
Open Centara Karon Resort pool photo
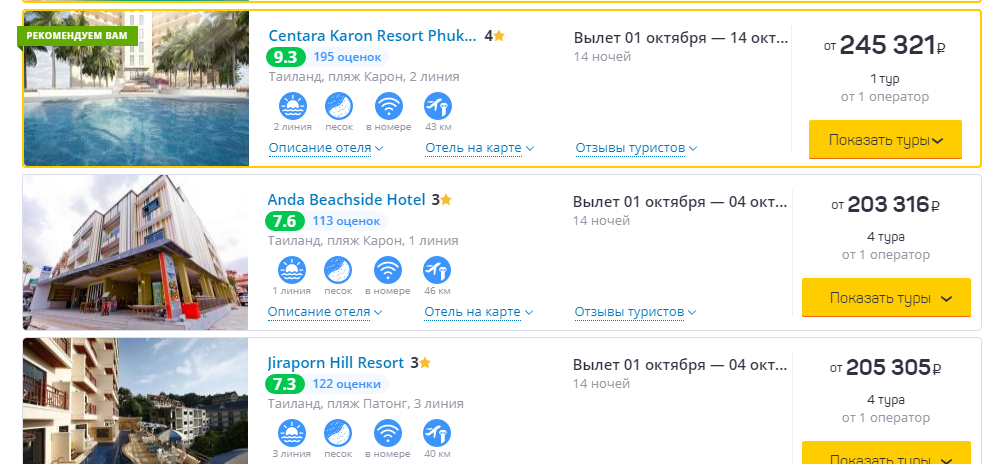pos(136,90)
